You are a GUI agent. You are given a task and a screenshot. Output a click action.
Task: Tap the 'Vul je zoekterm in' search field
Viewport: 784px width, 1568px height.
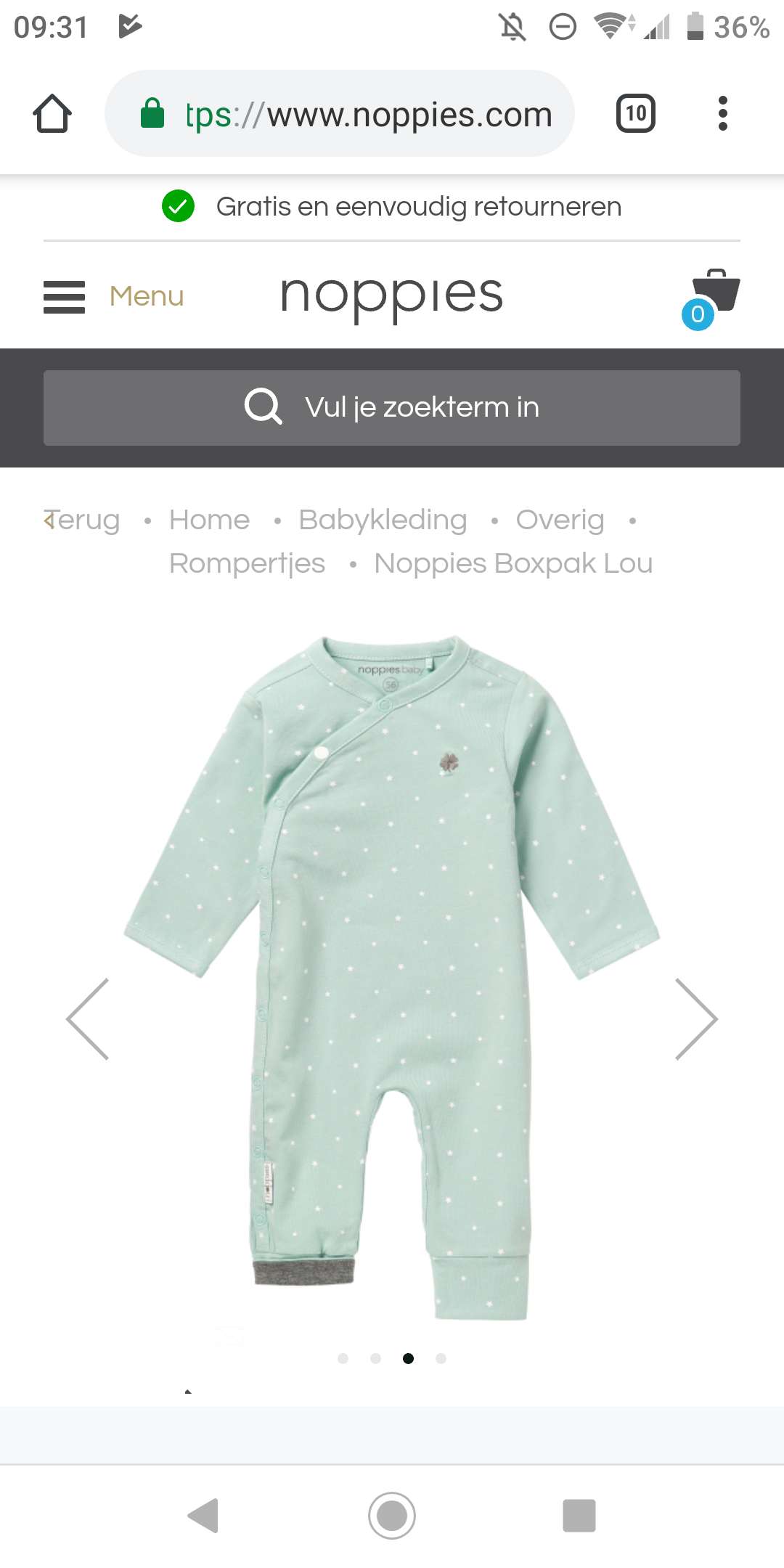tap(392, 408)
